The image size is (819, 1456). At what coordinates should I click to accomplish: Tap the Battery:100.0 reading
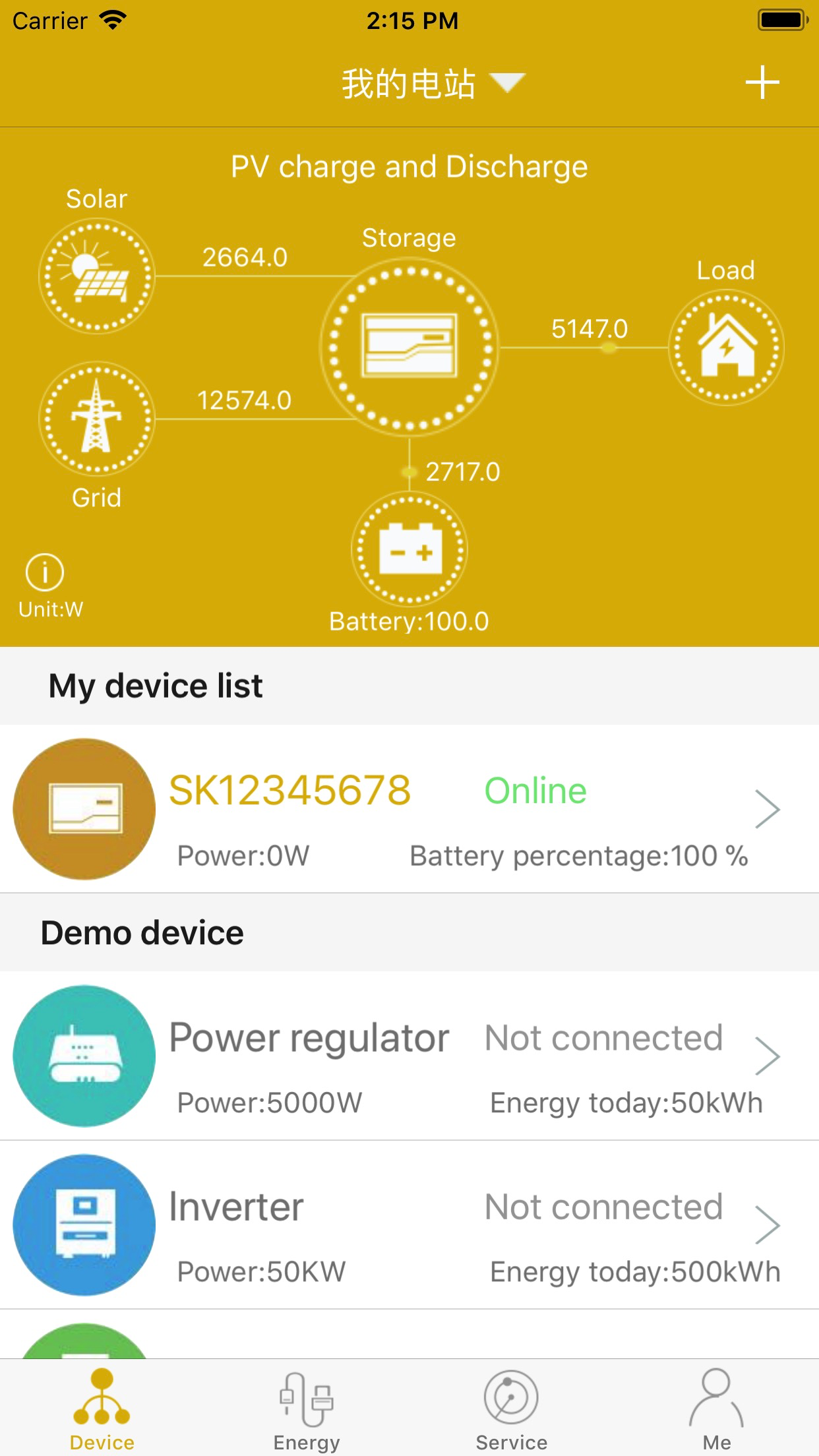tap(409, 621)
